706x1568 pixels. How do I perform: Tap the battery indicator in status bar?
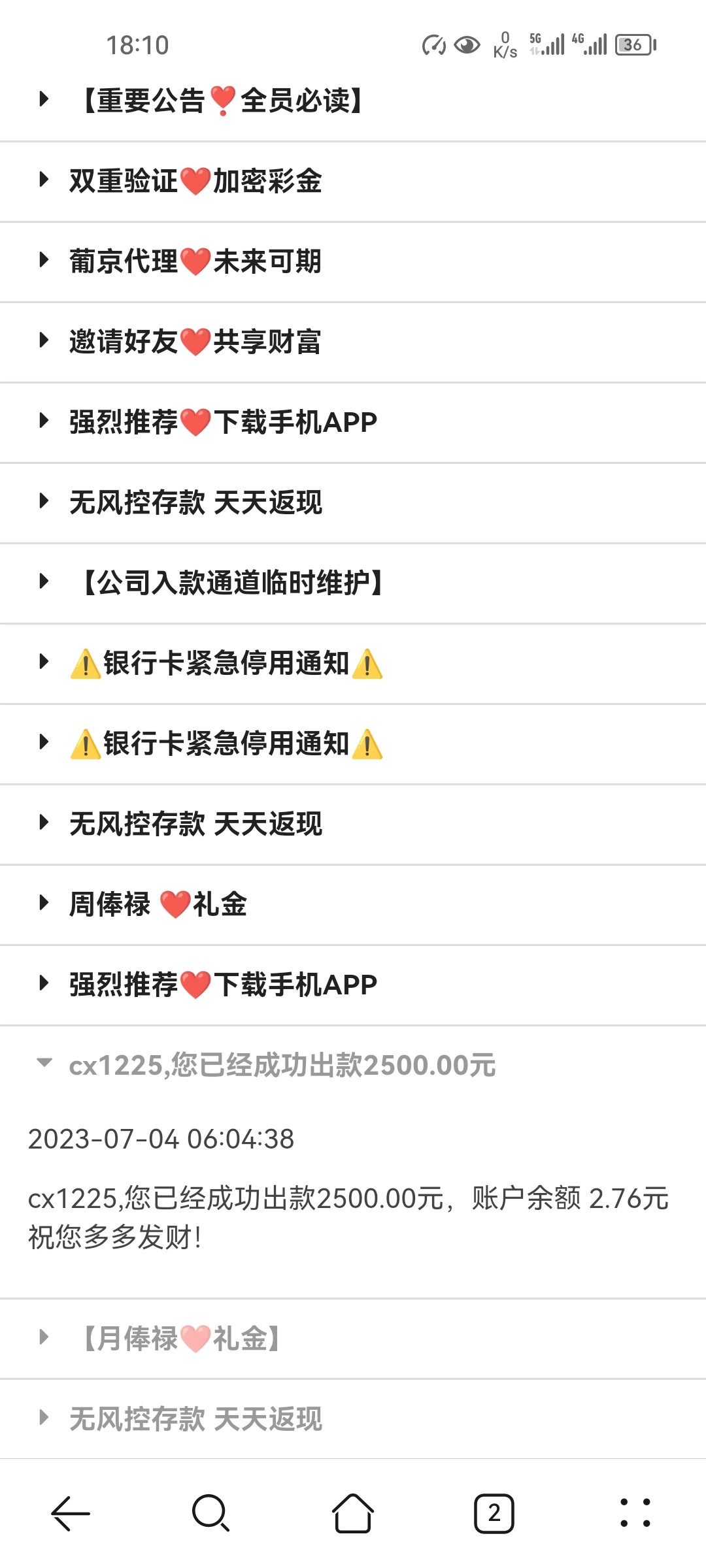pyautogui.click(x=631, y=44)
